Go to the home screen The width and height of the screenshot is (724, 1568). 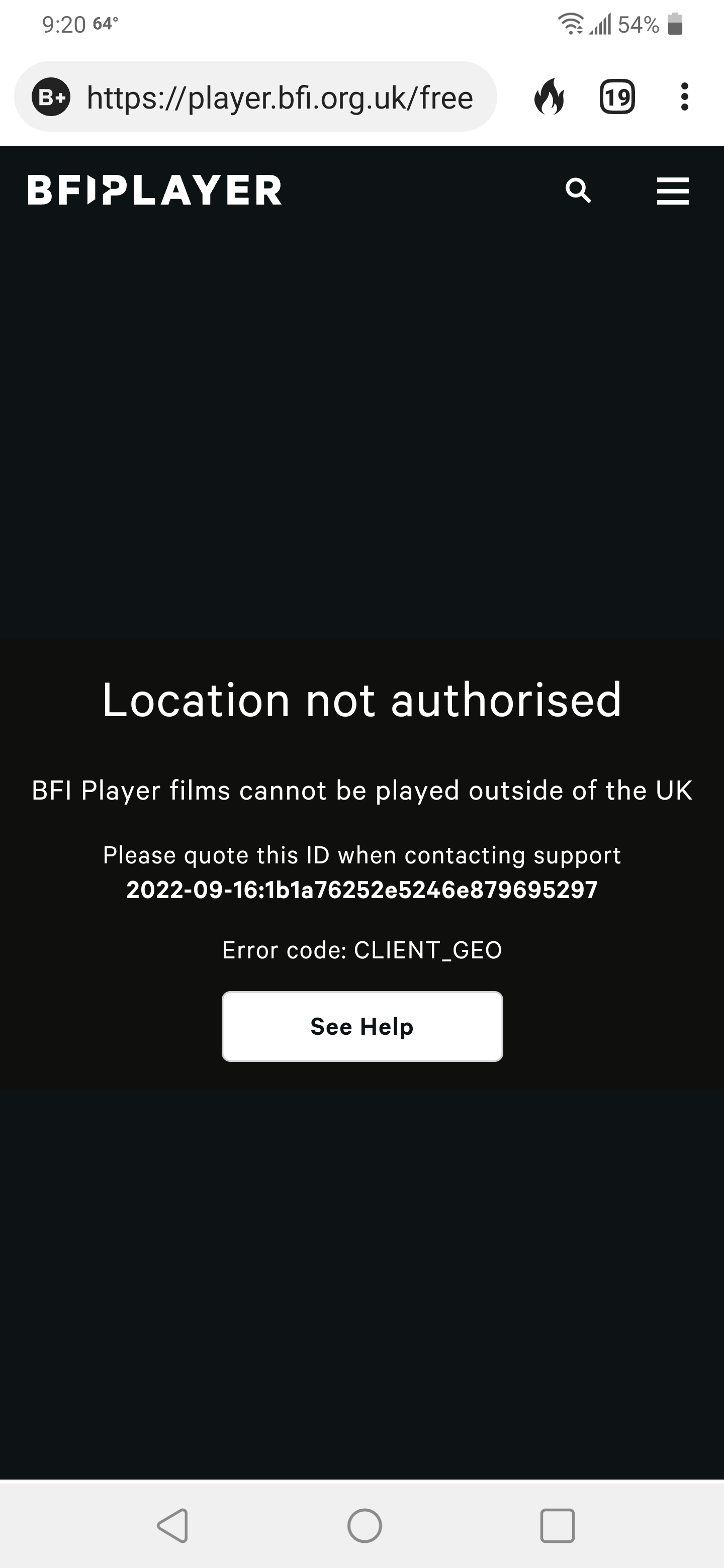pyautogui.click(x=364, y=1525)
